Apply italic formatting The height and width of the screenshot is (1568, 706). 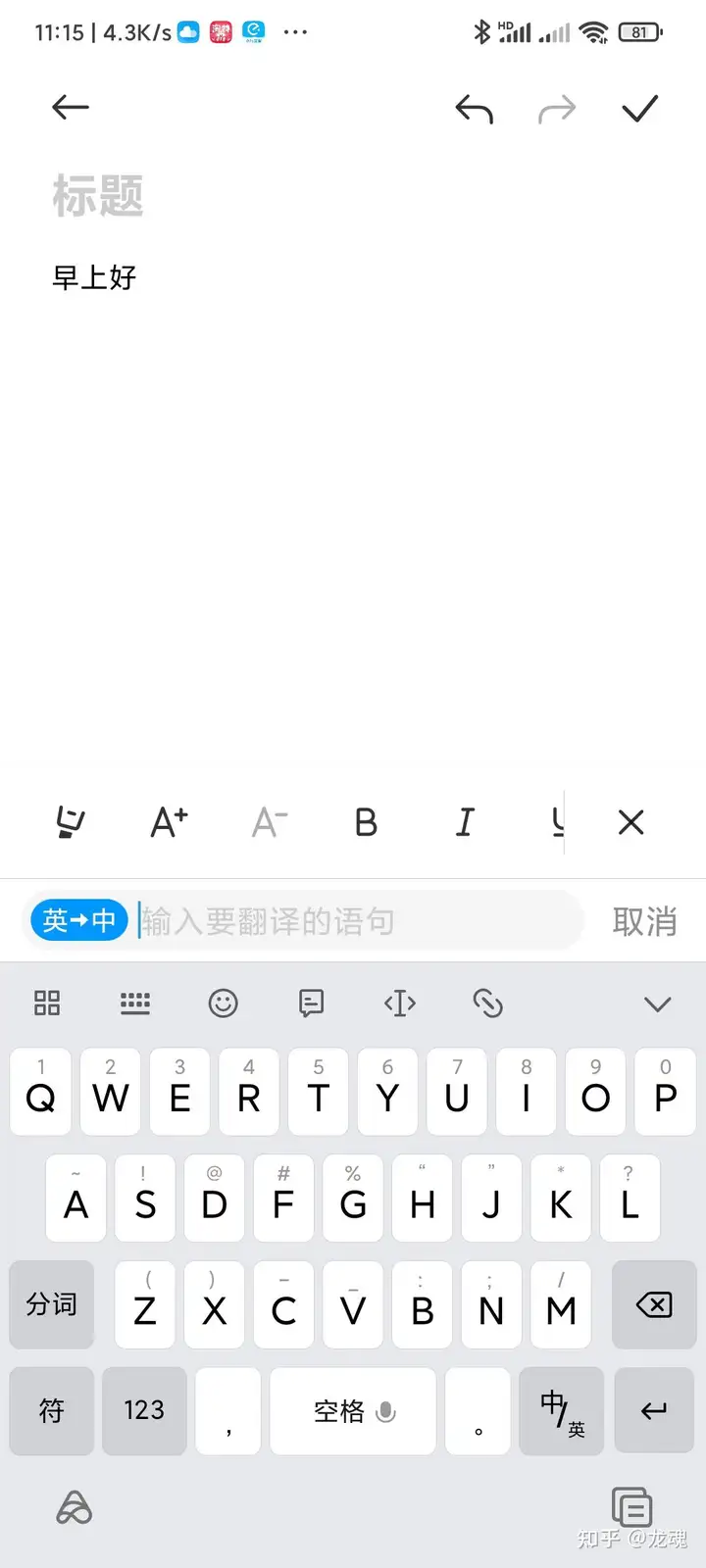pos(465,822)
